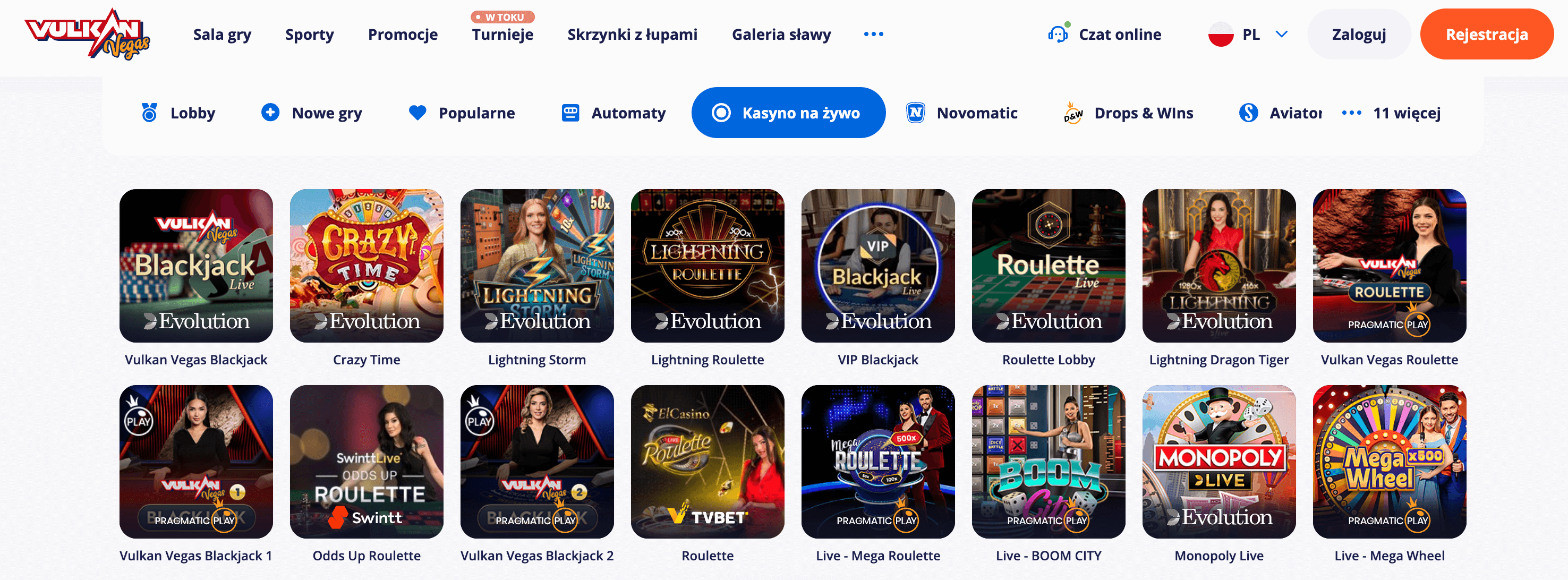Play Monopoly Live

click(1218, 462)
